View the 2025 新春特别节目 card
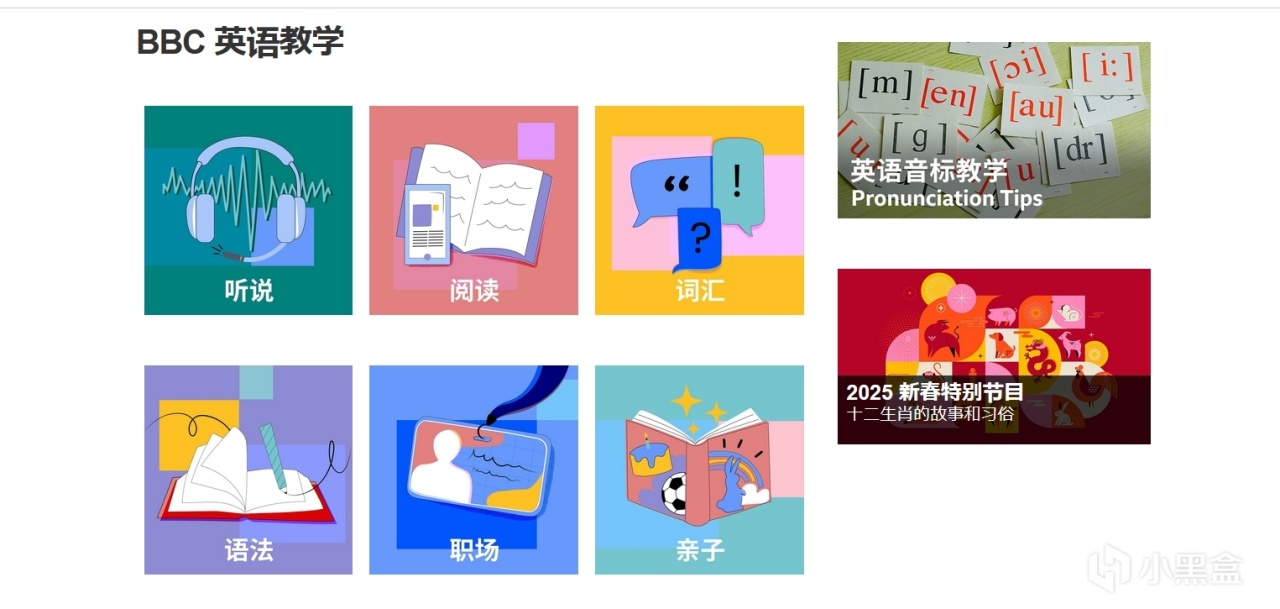Screen dimensions: 1280x609 tap(993, 356)
